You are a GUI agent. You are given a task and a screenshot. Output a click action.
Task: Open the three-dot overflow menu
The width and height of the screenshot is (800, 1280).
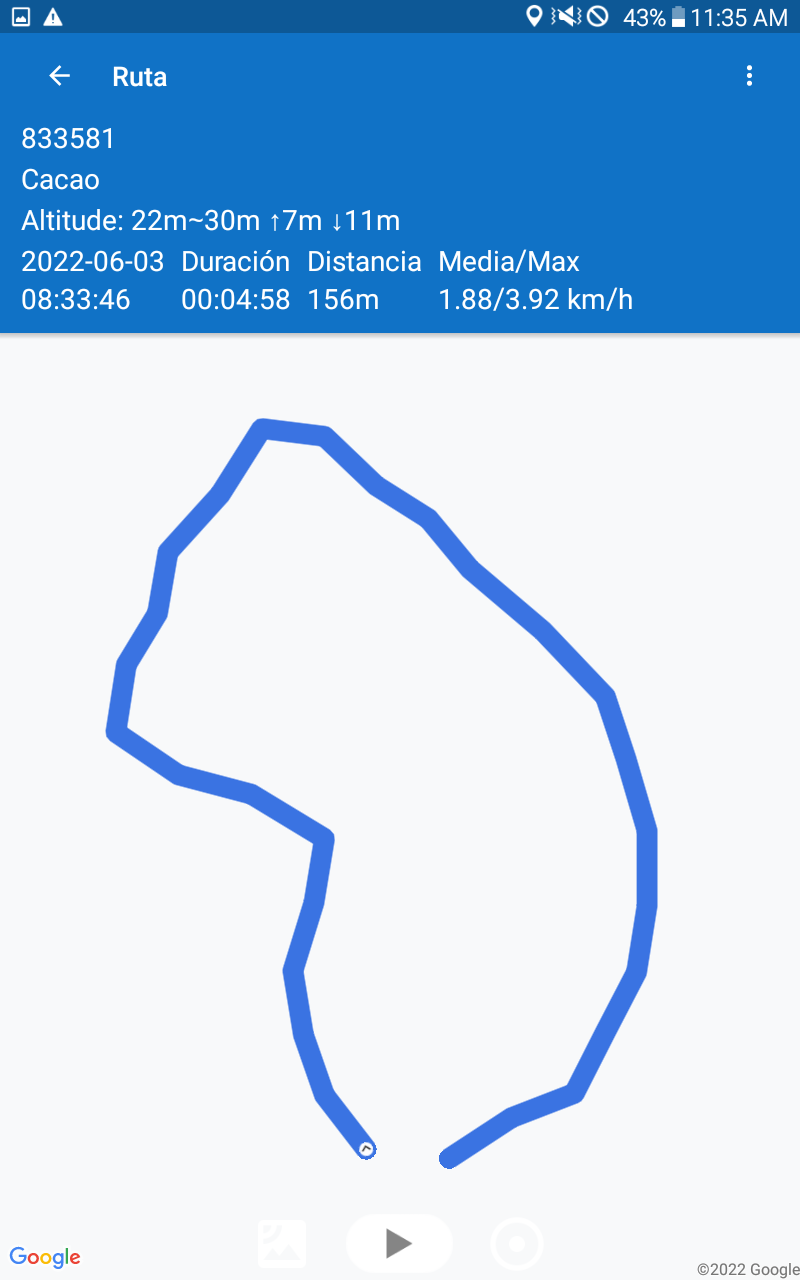pos(749,76)
